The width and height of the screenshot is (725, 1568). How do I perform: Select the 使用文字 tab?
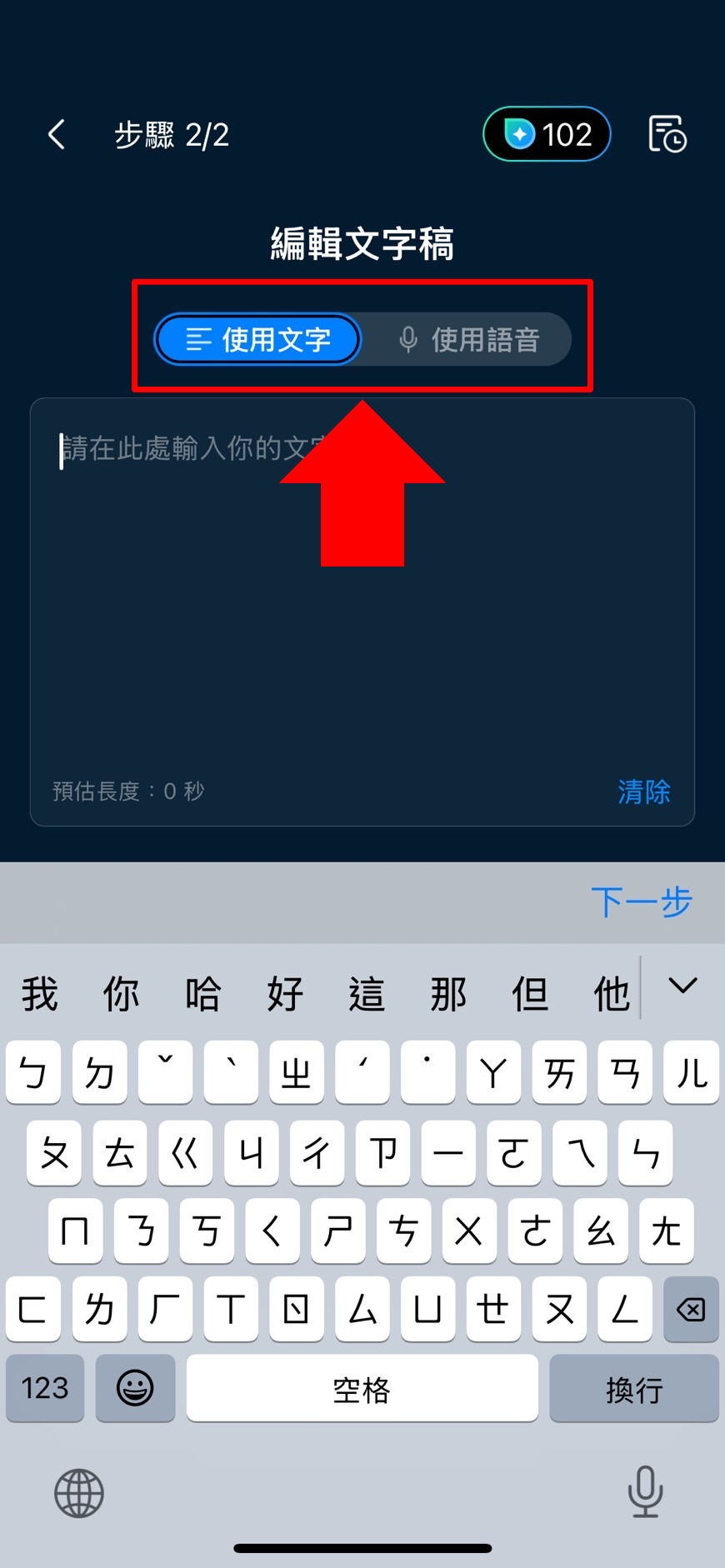click(x=258, y=340)
